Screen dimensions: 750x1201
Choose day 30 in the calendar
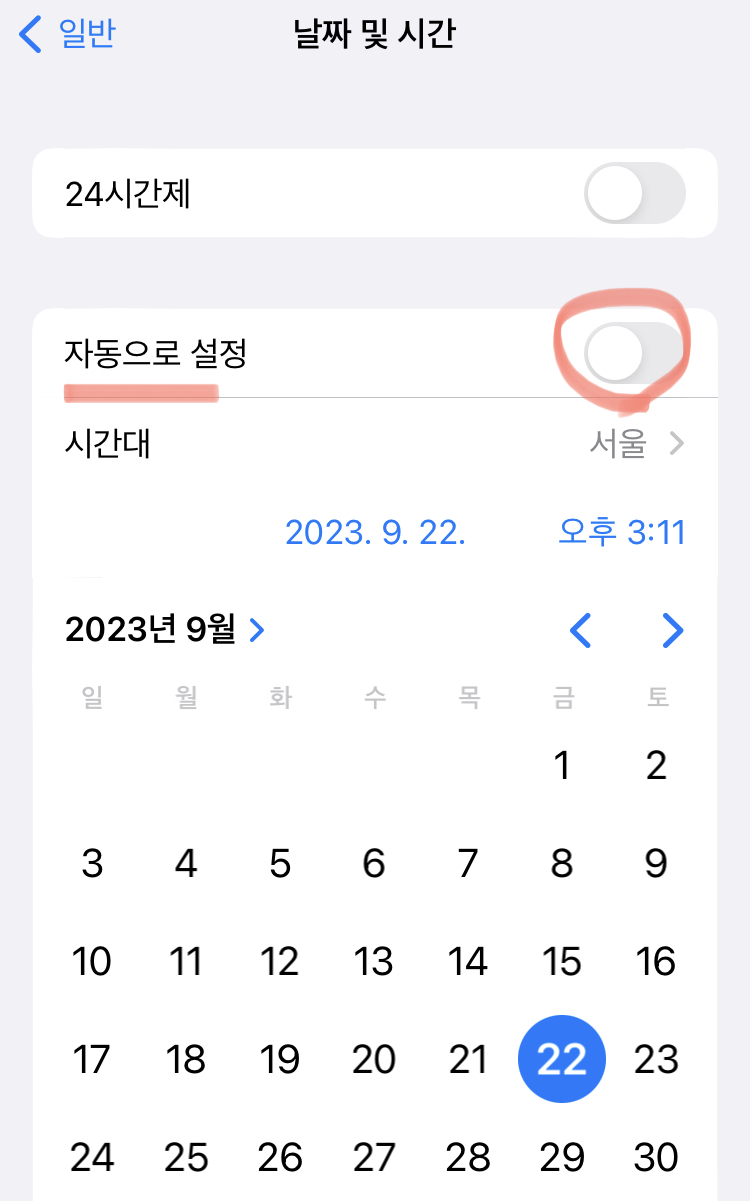[x=656, y=1158]
